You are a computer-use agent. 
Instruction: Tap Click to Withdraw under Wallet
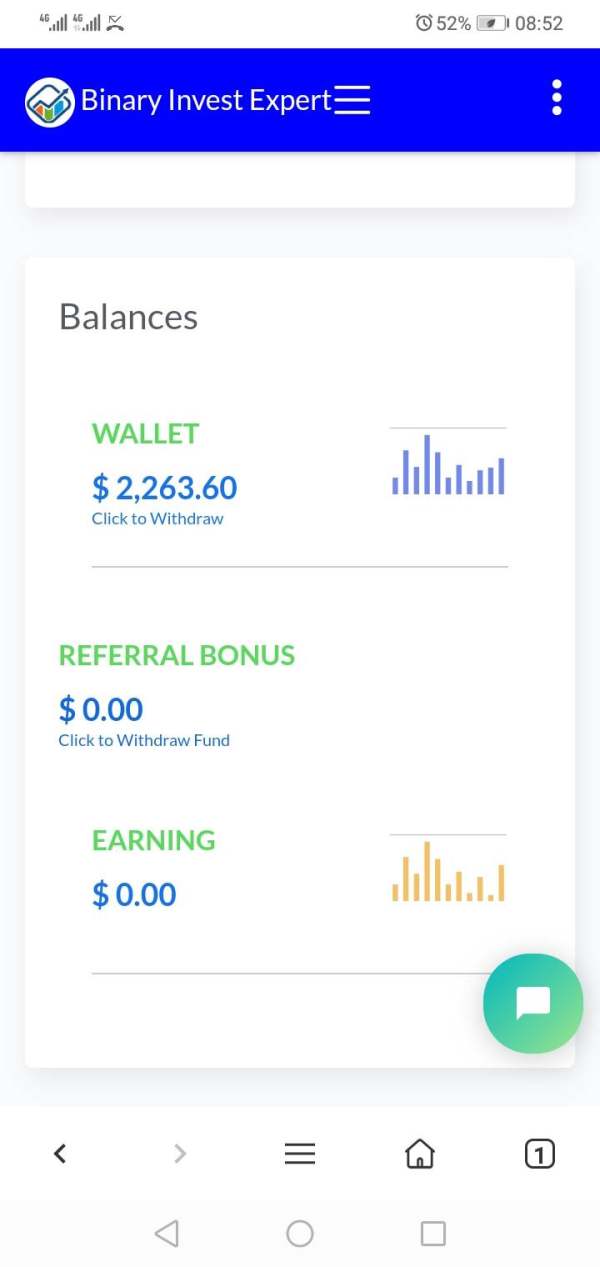coord(158,518)
